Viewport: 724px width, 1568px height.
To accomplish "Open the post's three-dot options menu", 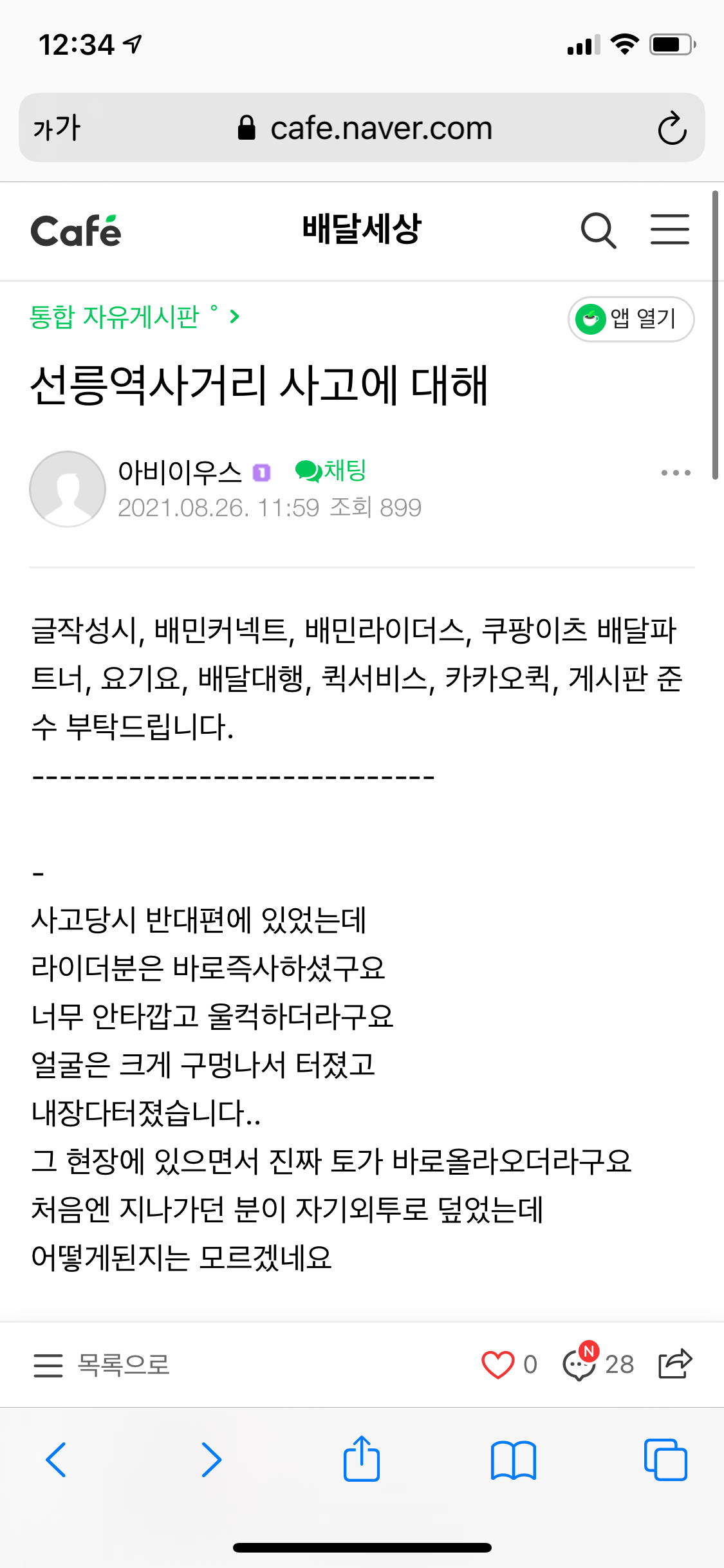I will [x=675, y=473].
